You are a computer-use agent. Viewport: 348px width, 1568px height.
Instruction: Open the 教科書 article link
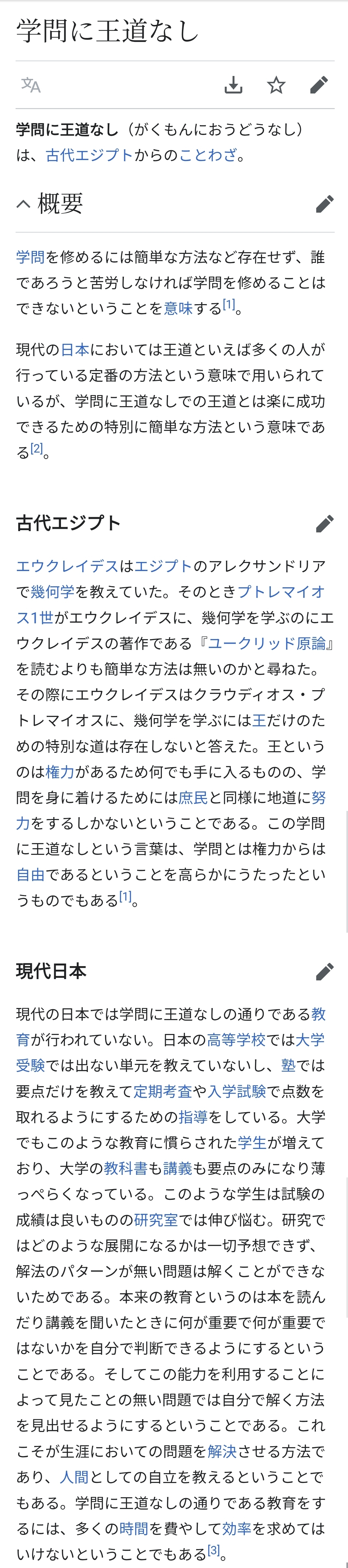[x=126, y=1168]
